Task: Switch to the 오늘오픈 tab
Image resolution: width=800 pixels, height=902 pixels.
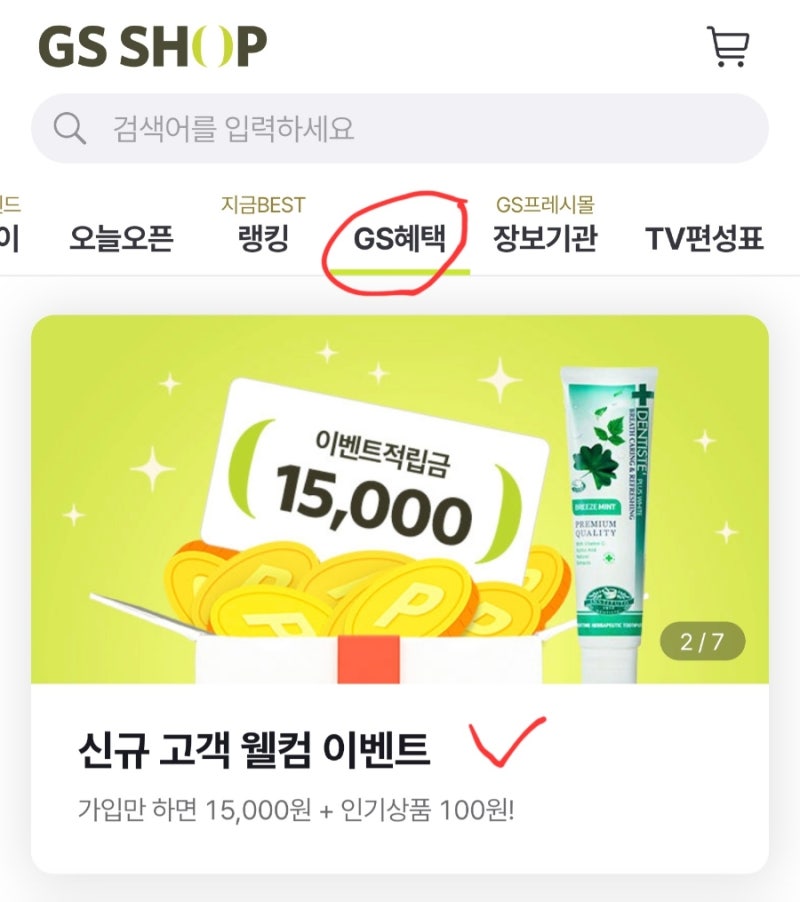Action: [x=121, y=239]
